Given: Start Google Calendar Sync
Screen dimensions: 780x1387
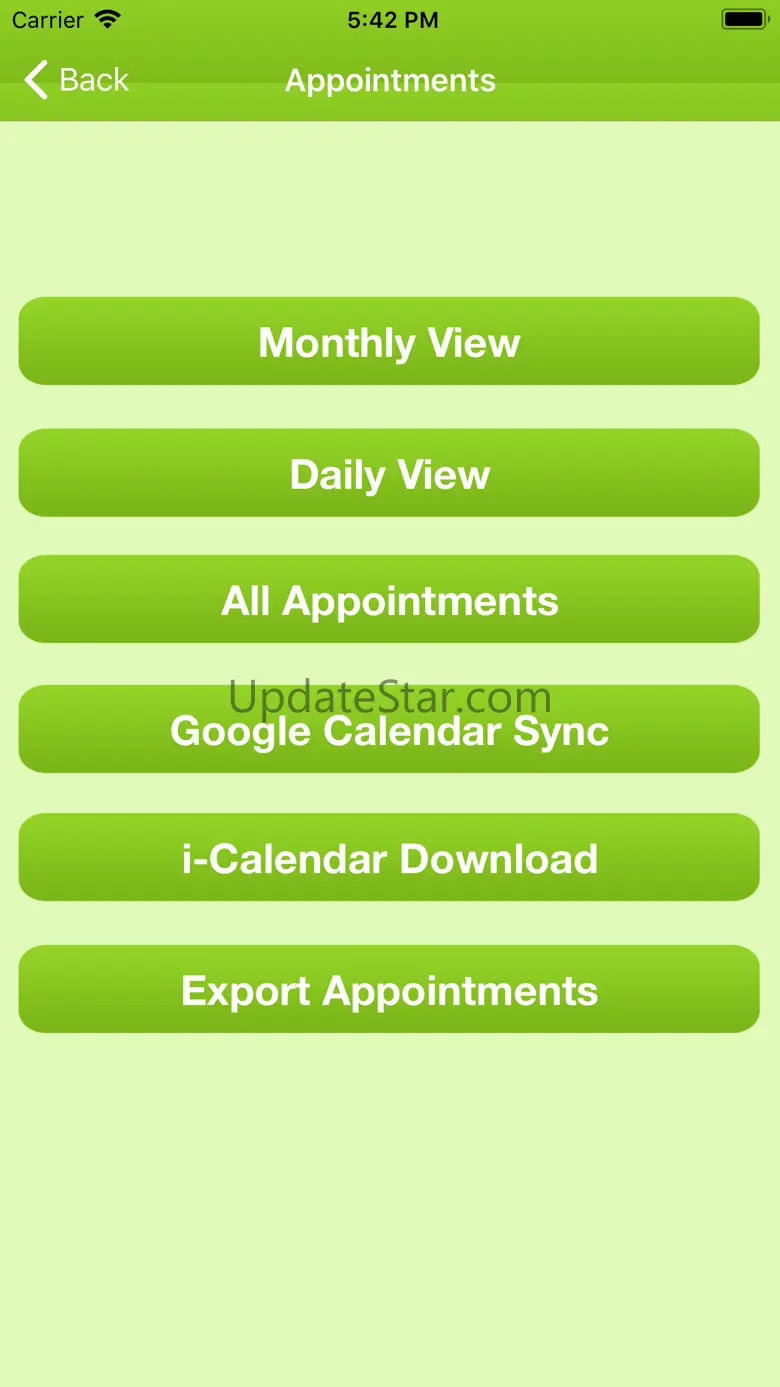Looking at the screenshot, I should (389, 730).
